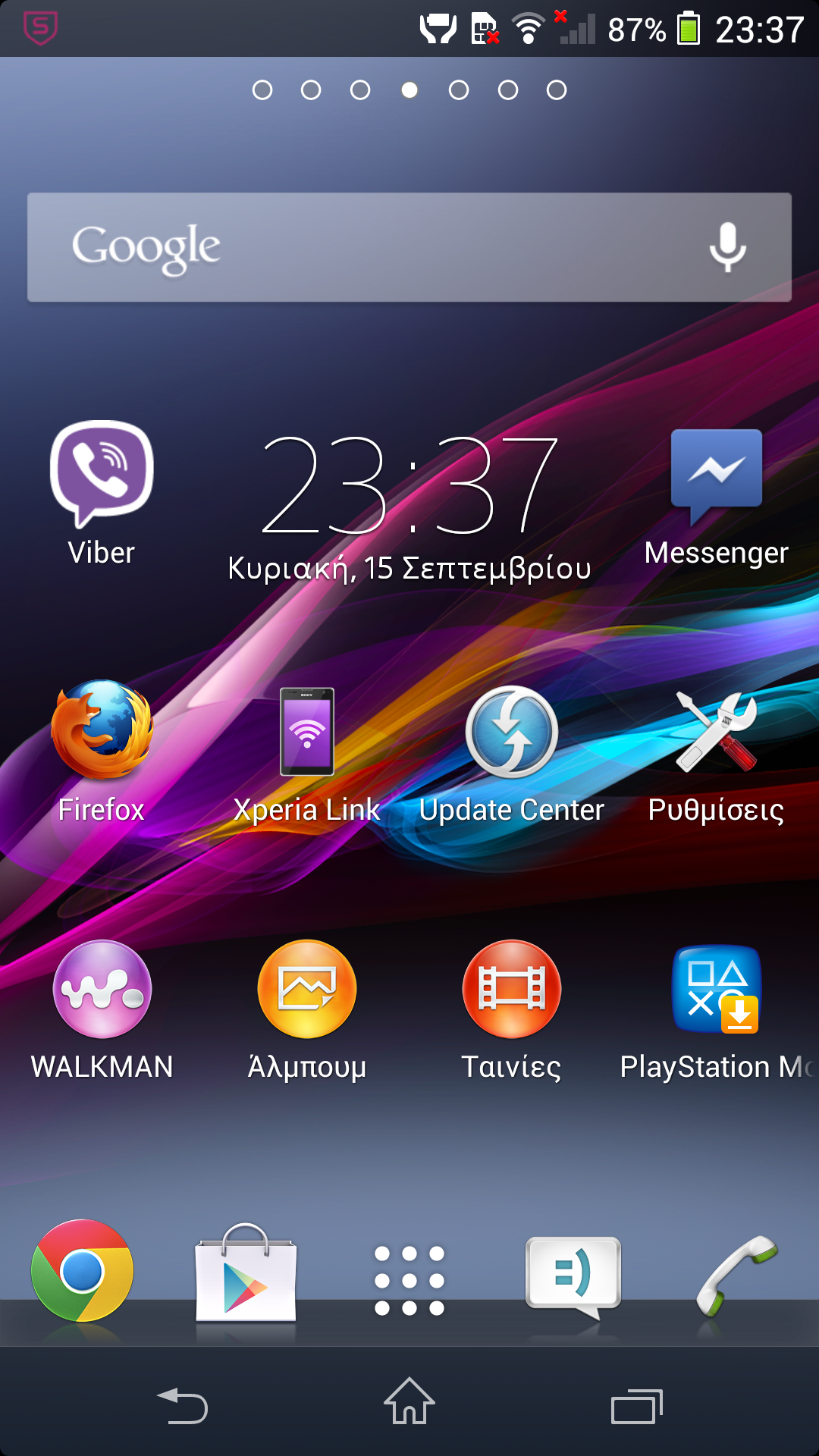This screenshot has width=819, height=1456.
Task: Go back using the navigation bar
Action: point(183,1405)
